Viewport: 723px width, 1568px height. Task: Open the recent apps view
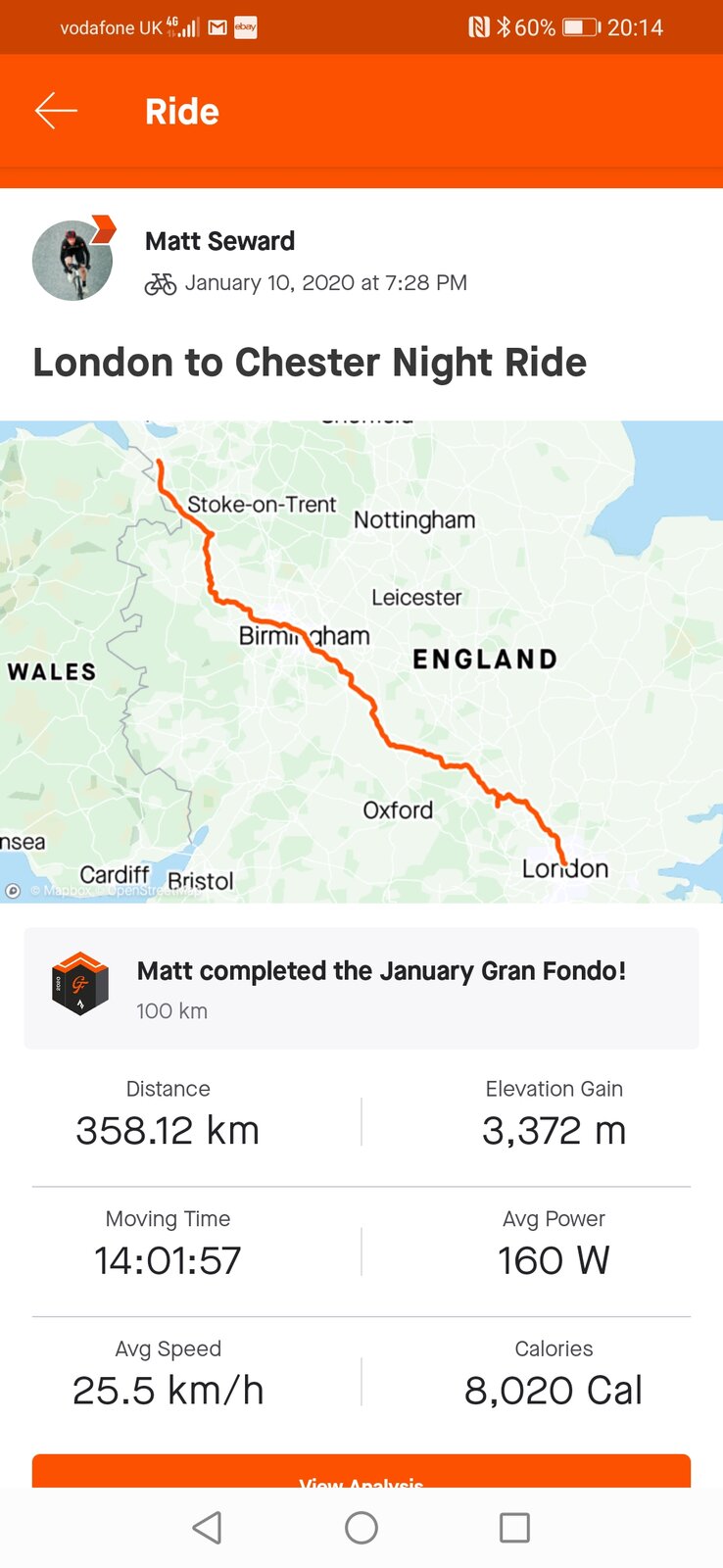coord(514,1527)
